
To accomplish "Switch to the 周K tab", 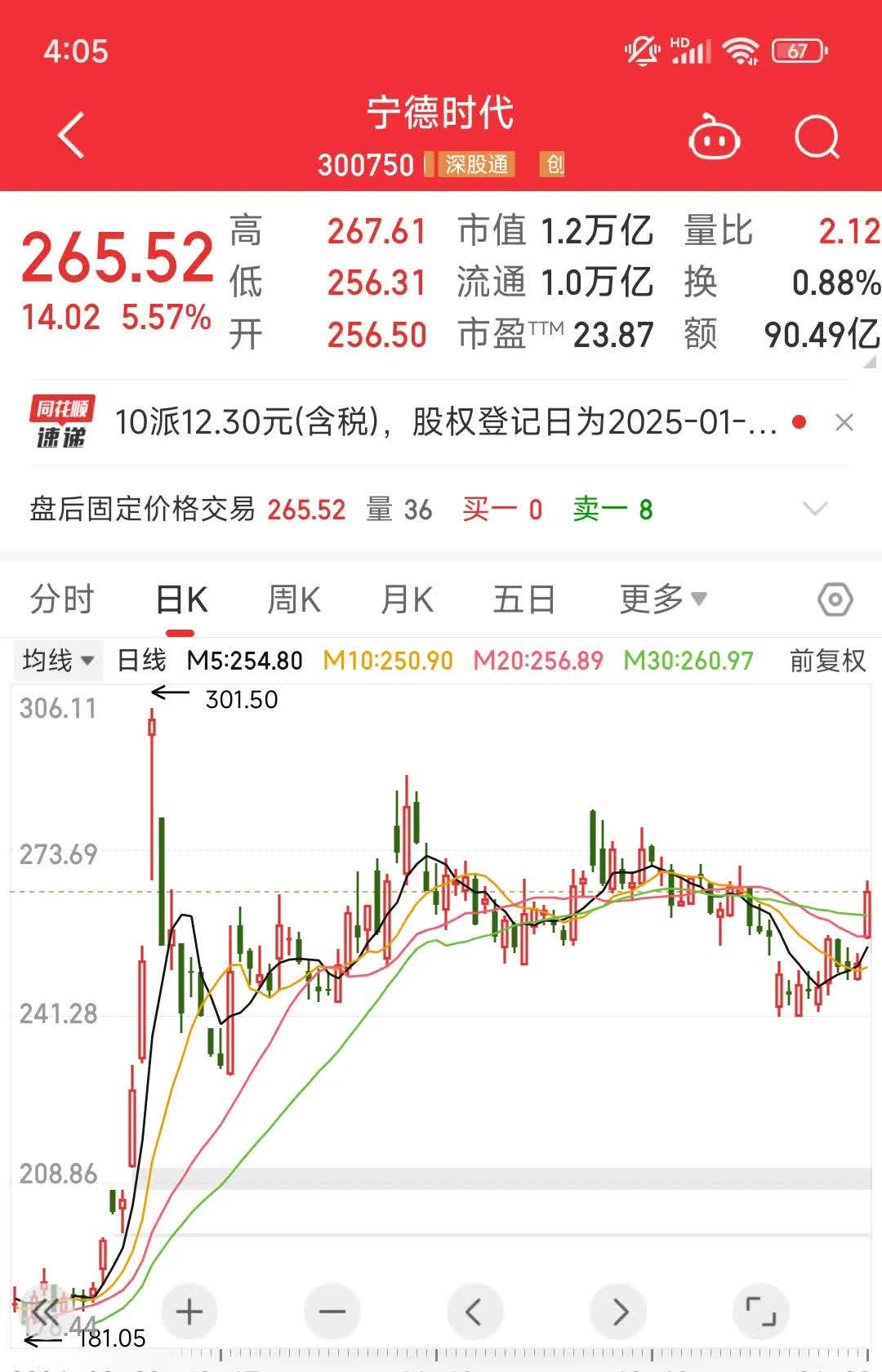I will pyautogui.click(x=294, y=599).
